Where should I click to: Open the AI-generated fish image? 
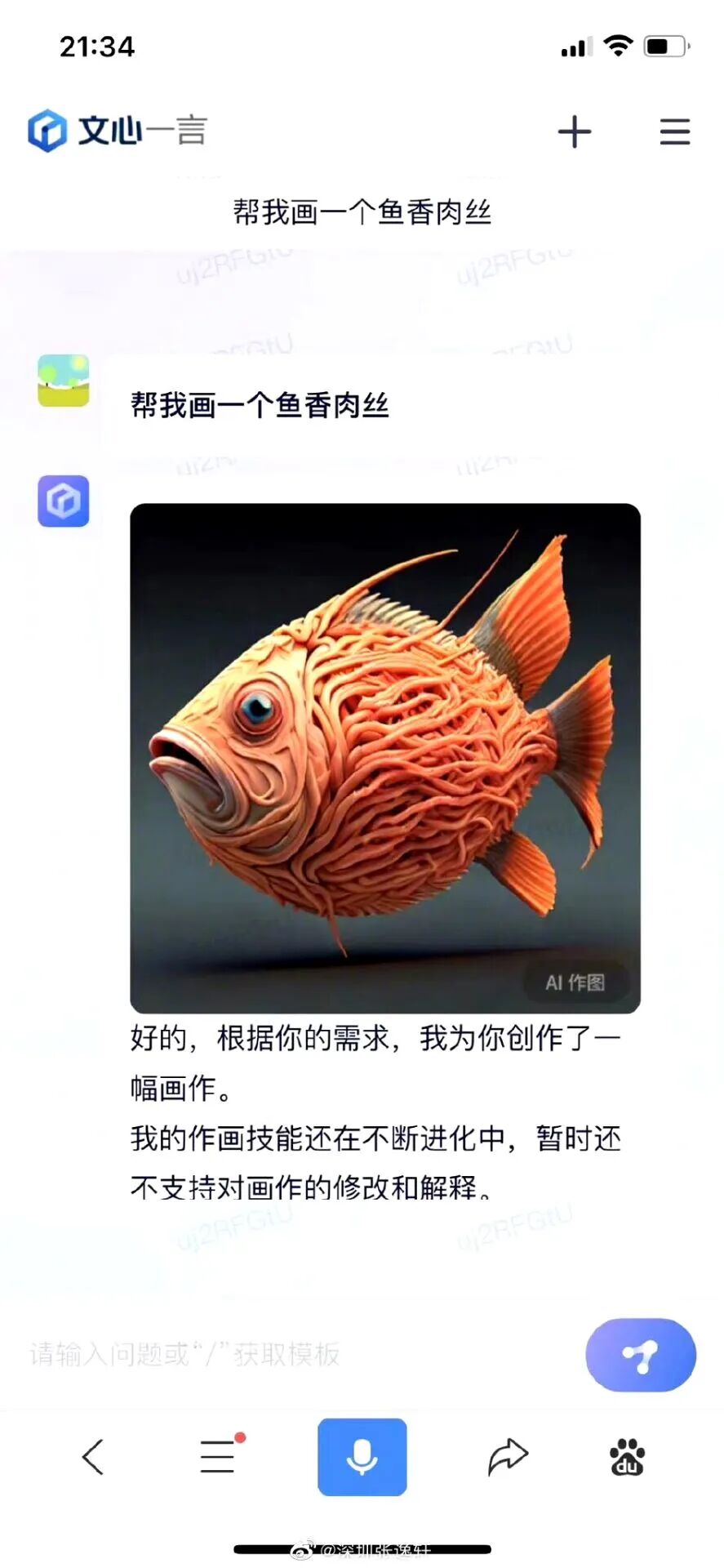[x=384, y=758]
